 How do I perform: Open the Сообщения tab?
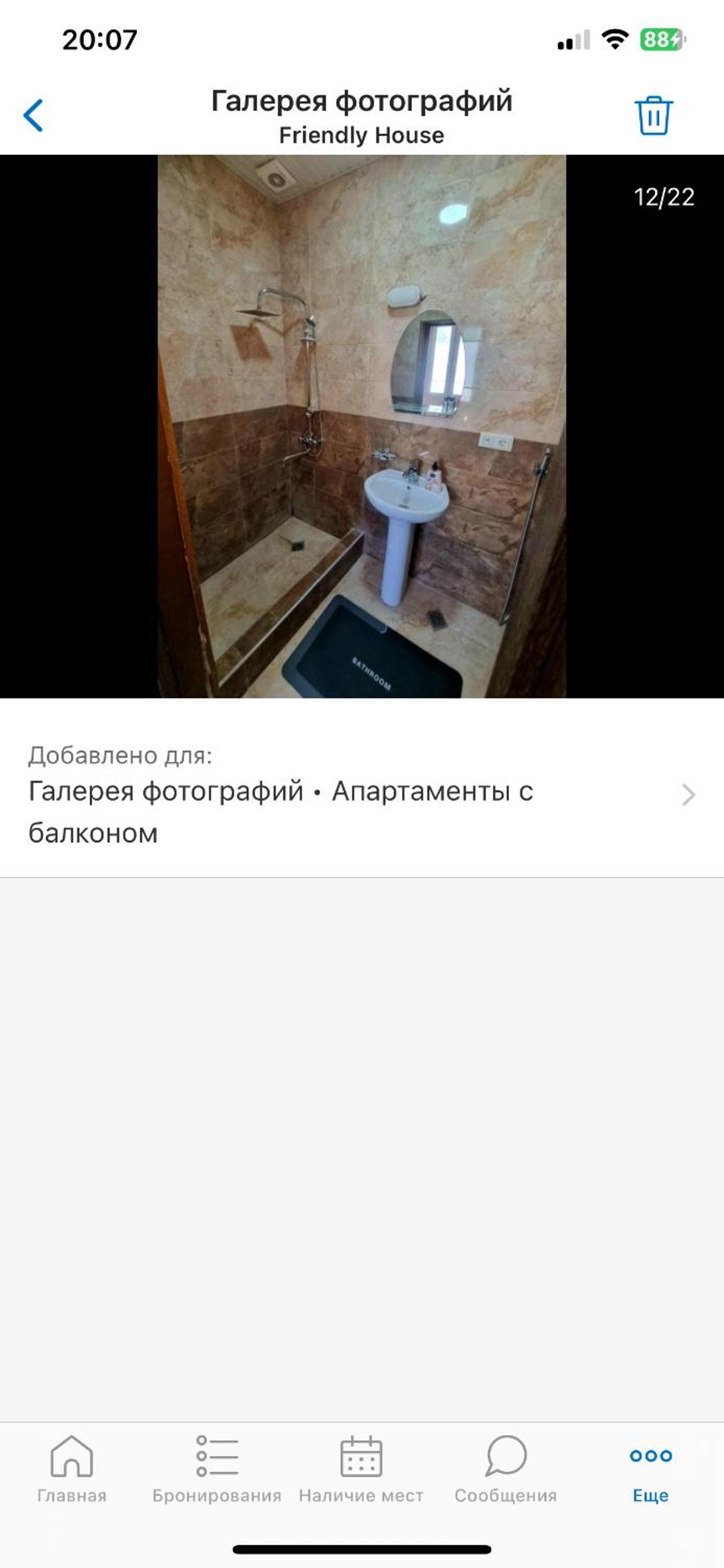click(506, 1469)
